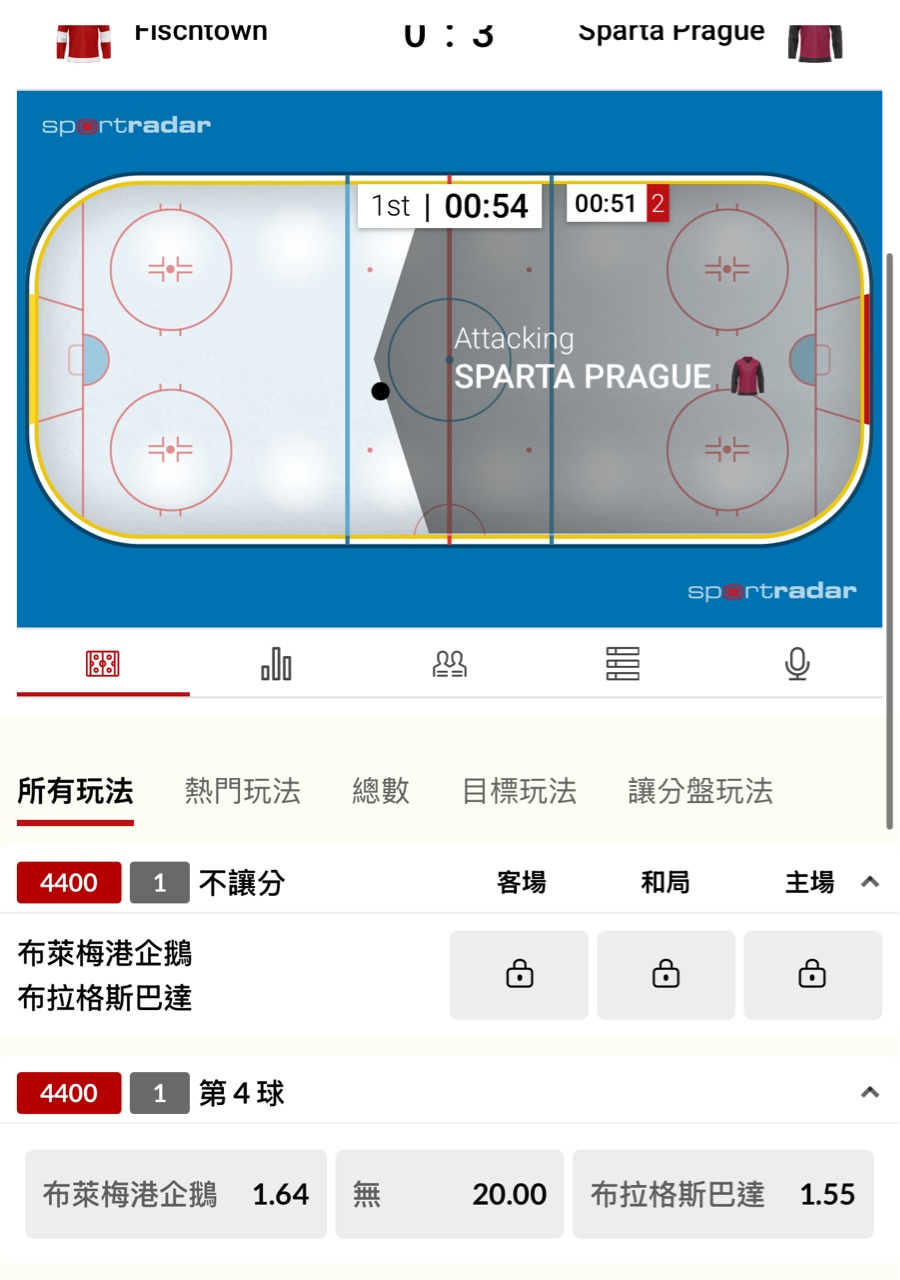Select the 所有玩法 betting tab
The width and height of the screenshot is (900, 1280).
[75, 792]
